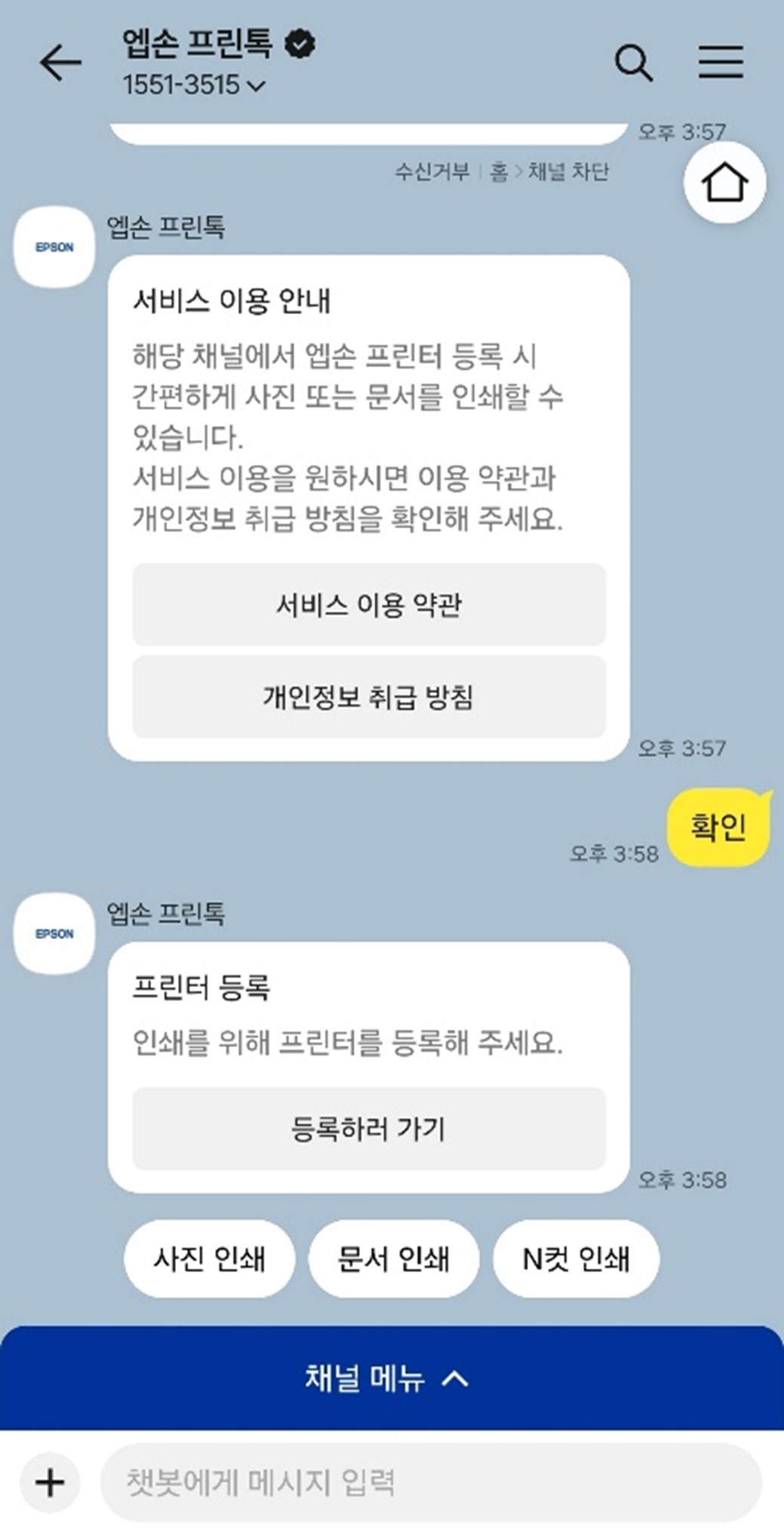Go back using the arrow

(60, 62)
